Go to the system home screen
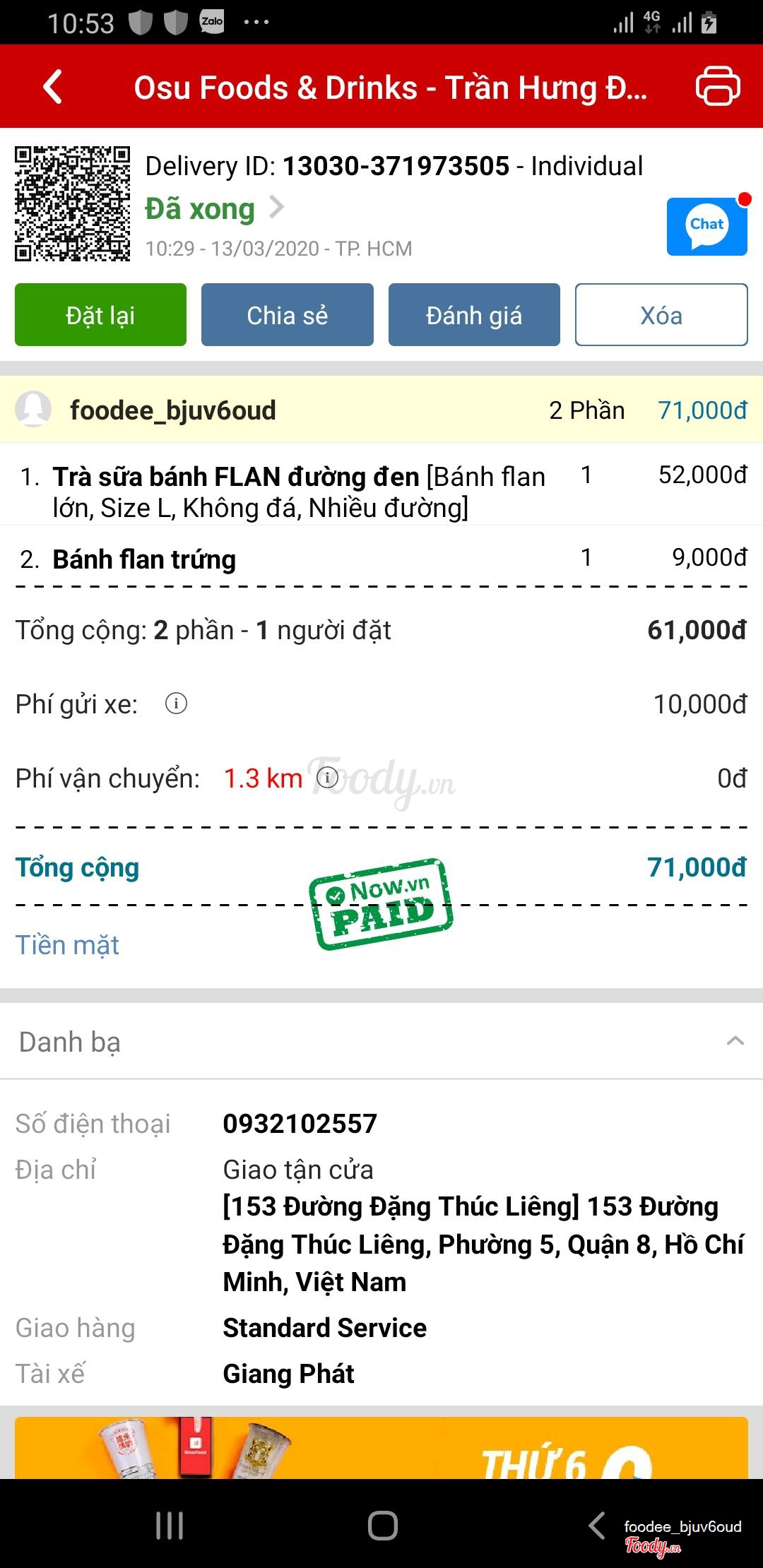This screenshot has width=763, height=1568. pos(382,1526)
